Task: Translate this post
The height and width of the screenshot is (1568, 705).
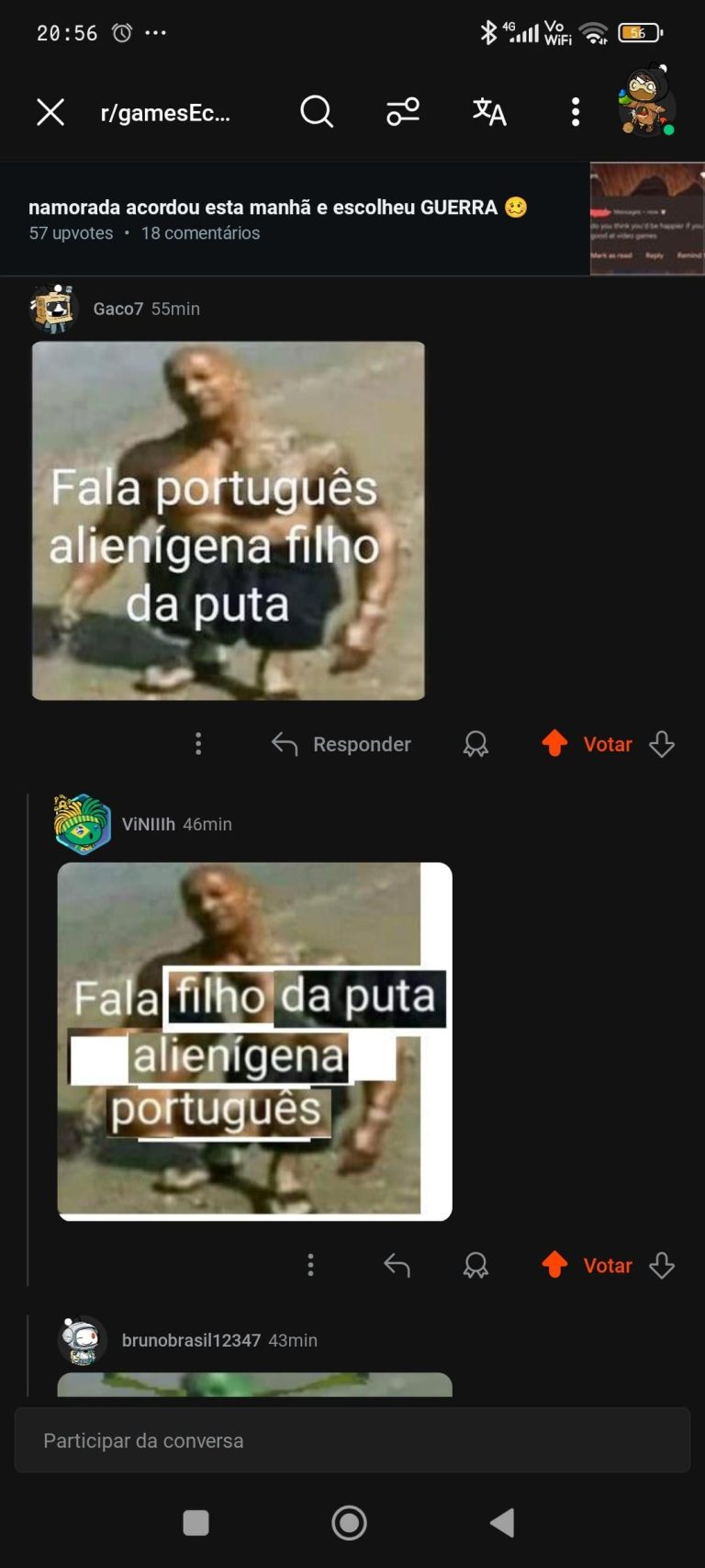Action: point(489,112)
